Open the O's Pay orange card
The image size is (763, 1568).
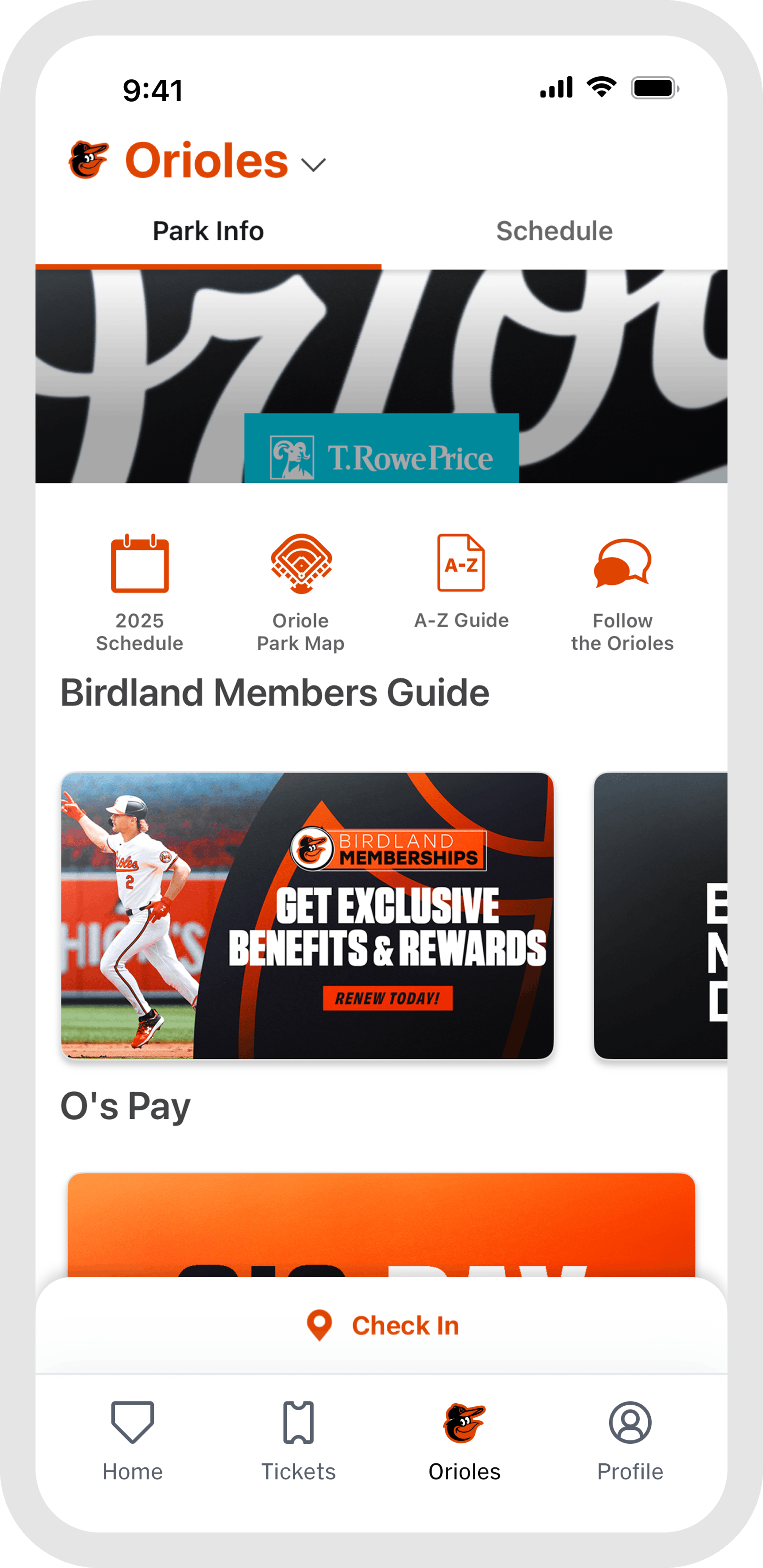[381, 1224]
